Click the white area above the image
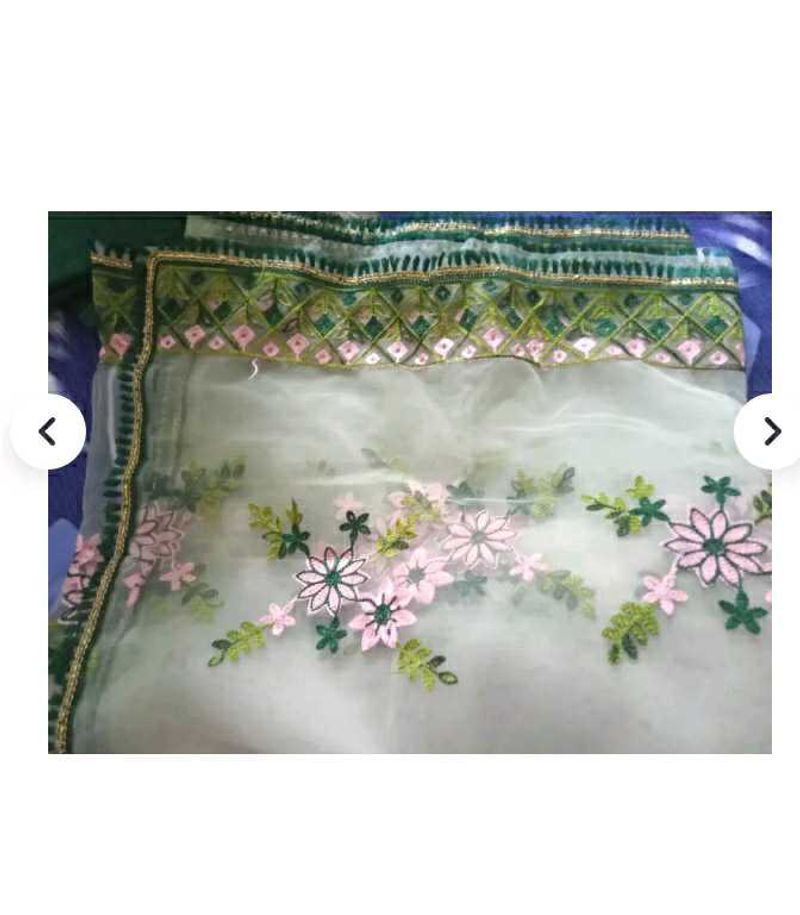Screen dimensions: 800x915 coord(400,100)
